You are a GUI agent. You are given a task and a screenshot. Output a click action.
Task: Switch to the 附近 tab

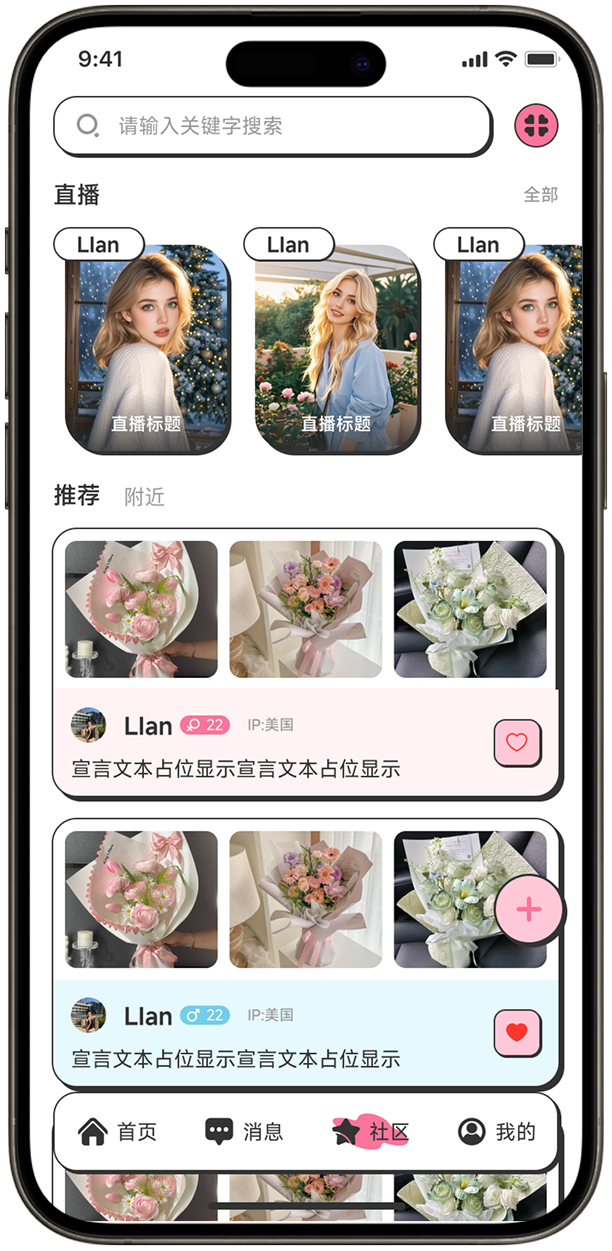[144, 497]
